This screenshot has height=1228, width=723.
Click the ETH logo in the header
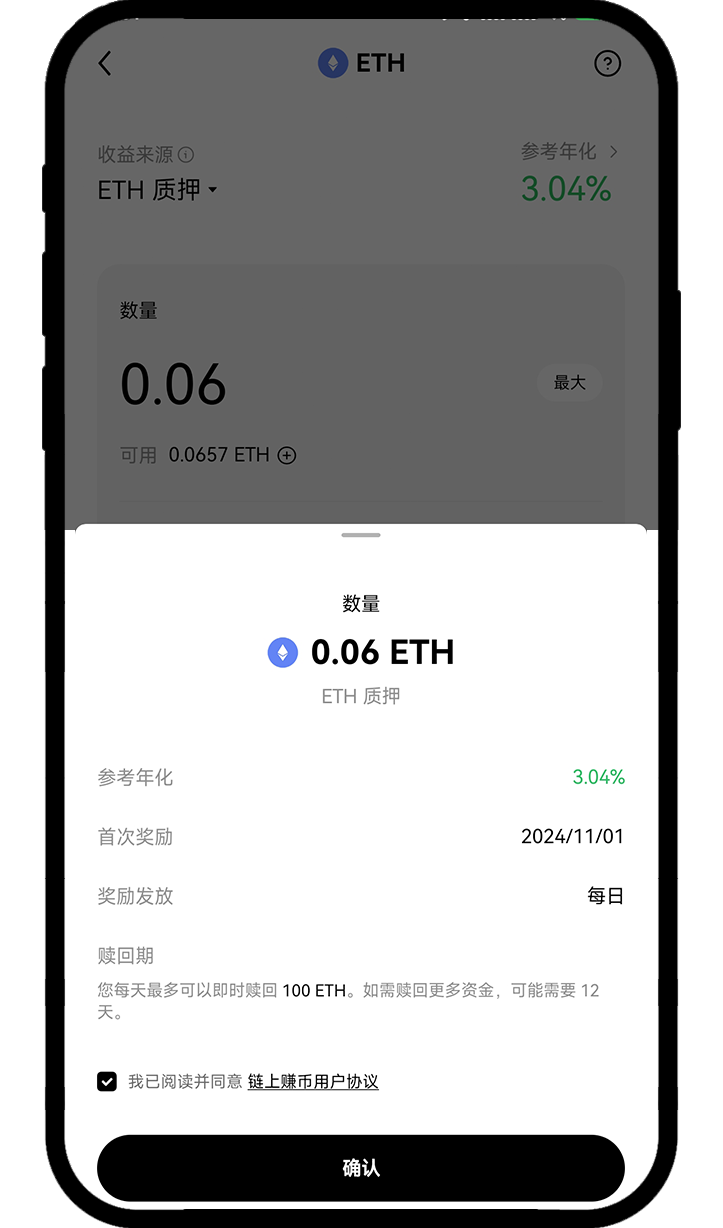point(334,63)
